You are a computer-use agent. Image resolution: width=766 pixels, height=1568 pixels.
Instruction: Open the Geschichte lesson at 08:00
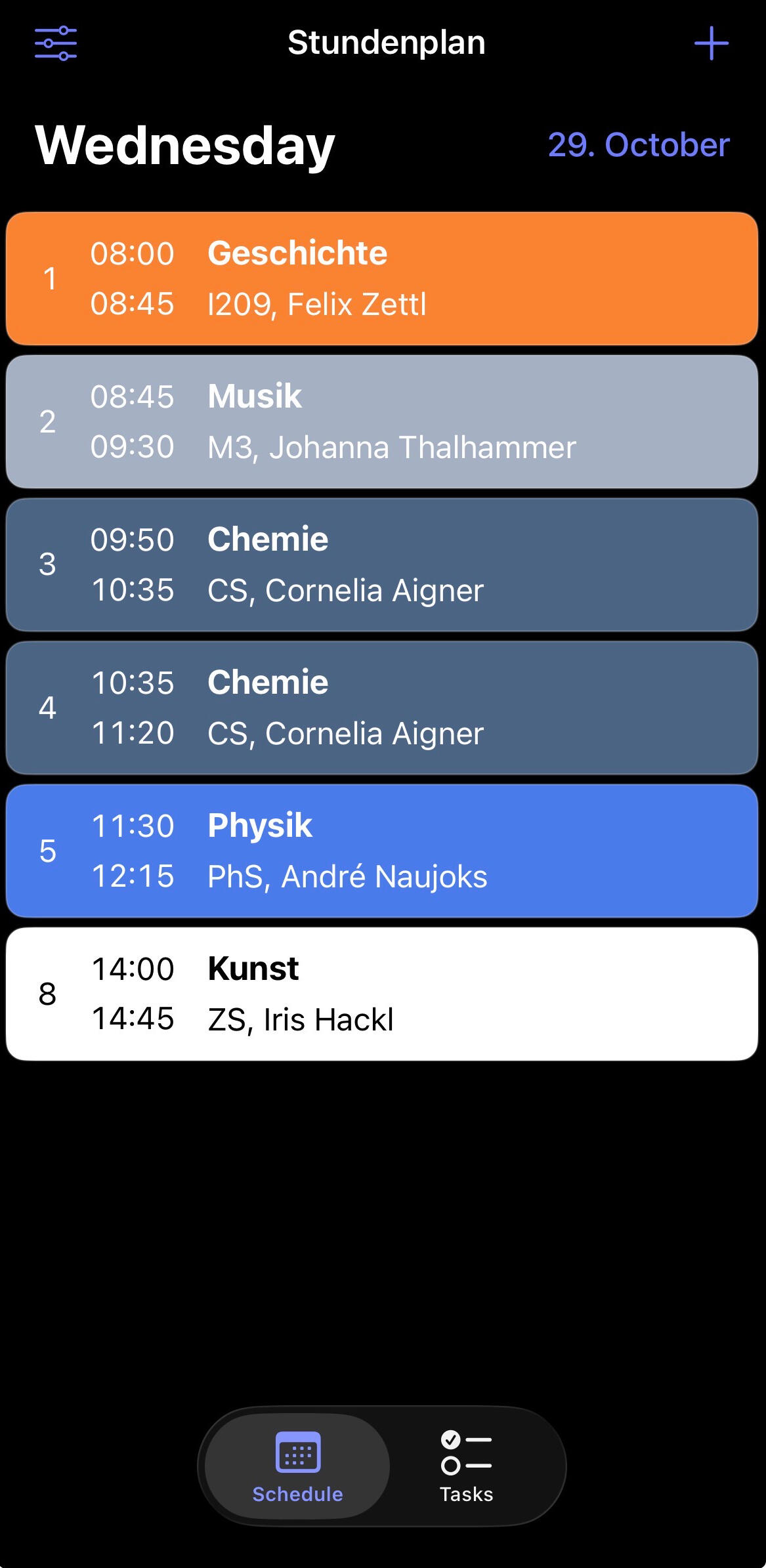(x=382, y=278)
